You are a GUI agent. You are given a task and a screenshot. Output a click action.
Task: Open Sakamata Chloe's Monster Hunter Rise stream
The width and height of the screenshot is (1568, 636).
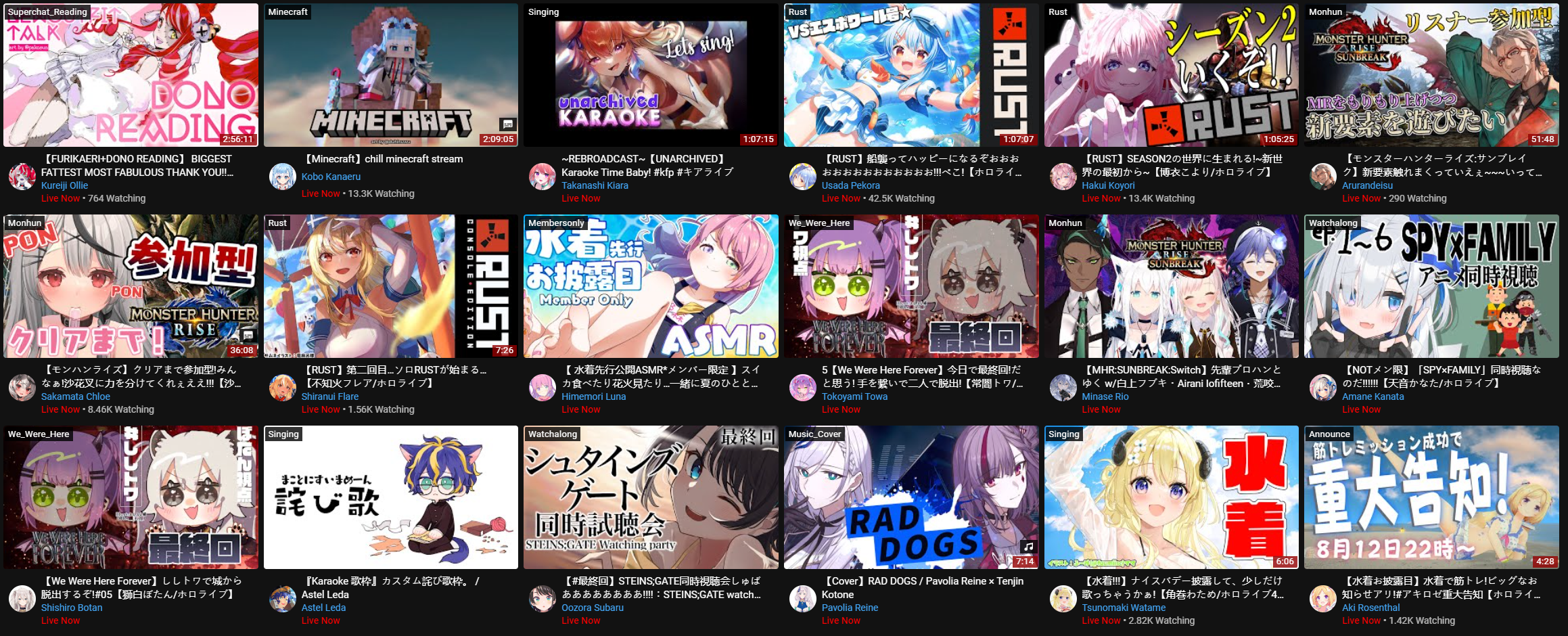(x=131, y=286)
